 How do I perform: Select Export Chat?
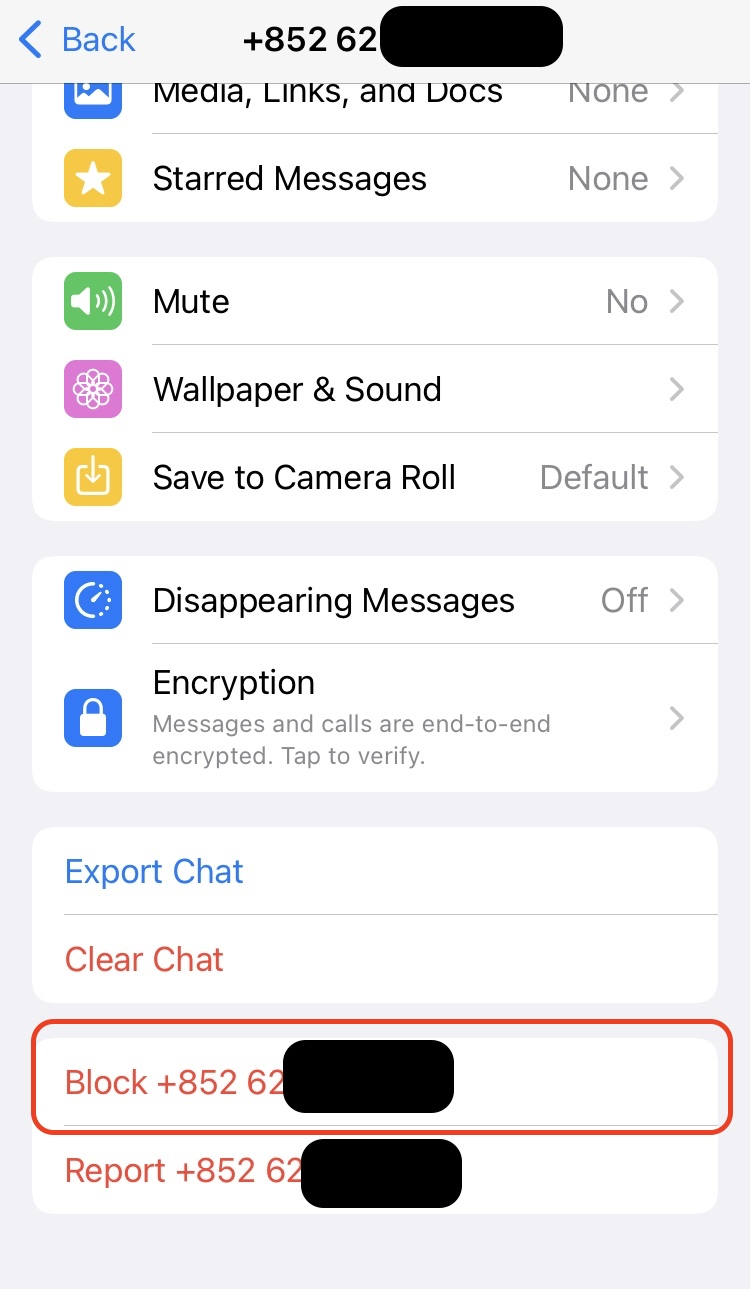pyautogui.click(x=155, y=872)
